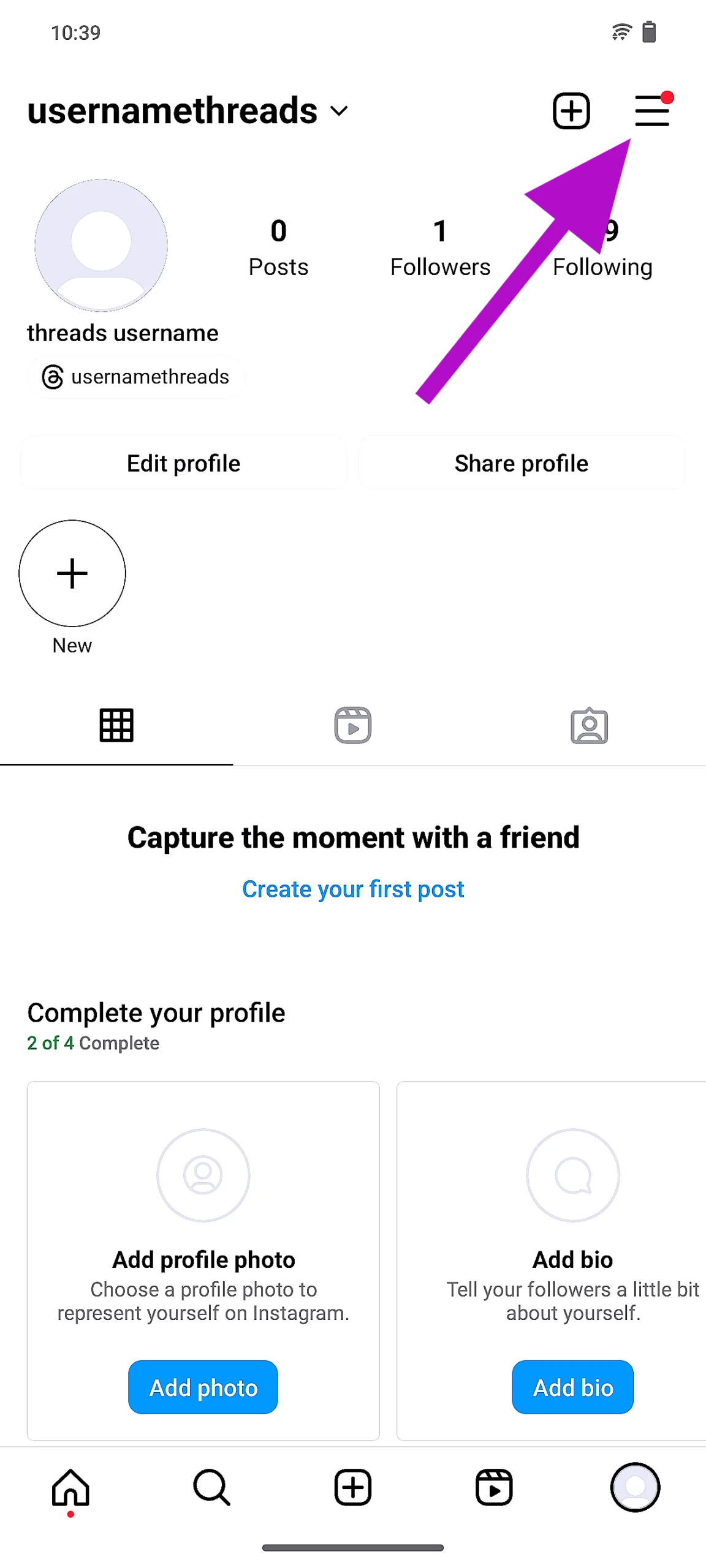Tap the create new post icon in header
706x1568 pixels.
click(571, 111)
